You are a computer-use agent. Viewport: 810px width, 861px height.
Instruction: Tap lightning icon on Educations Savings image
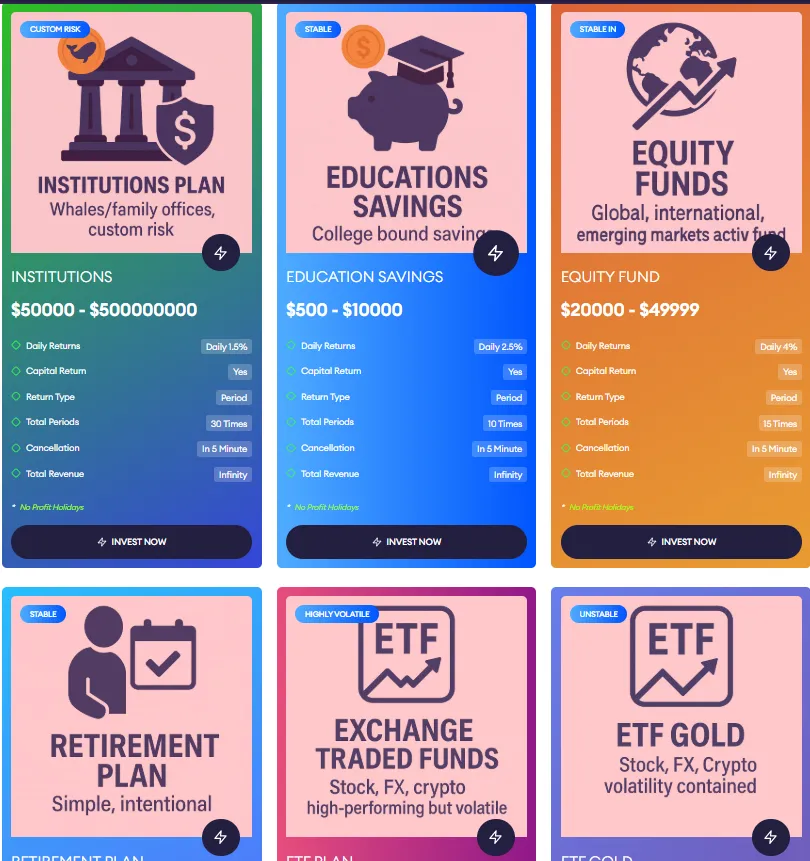coord(496,253)
